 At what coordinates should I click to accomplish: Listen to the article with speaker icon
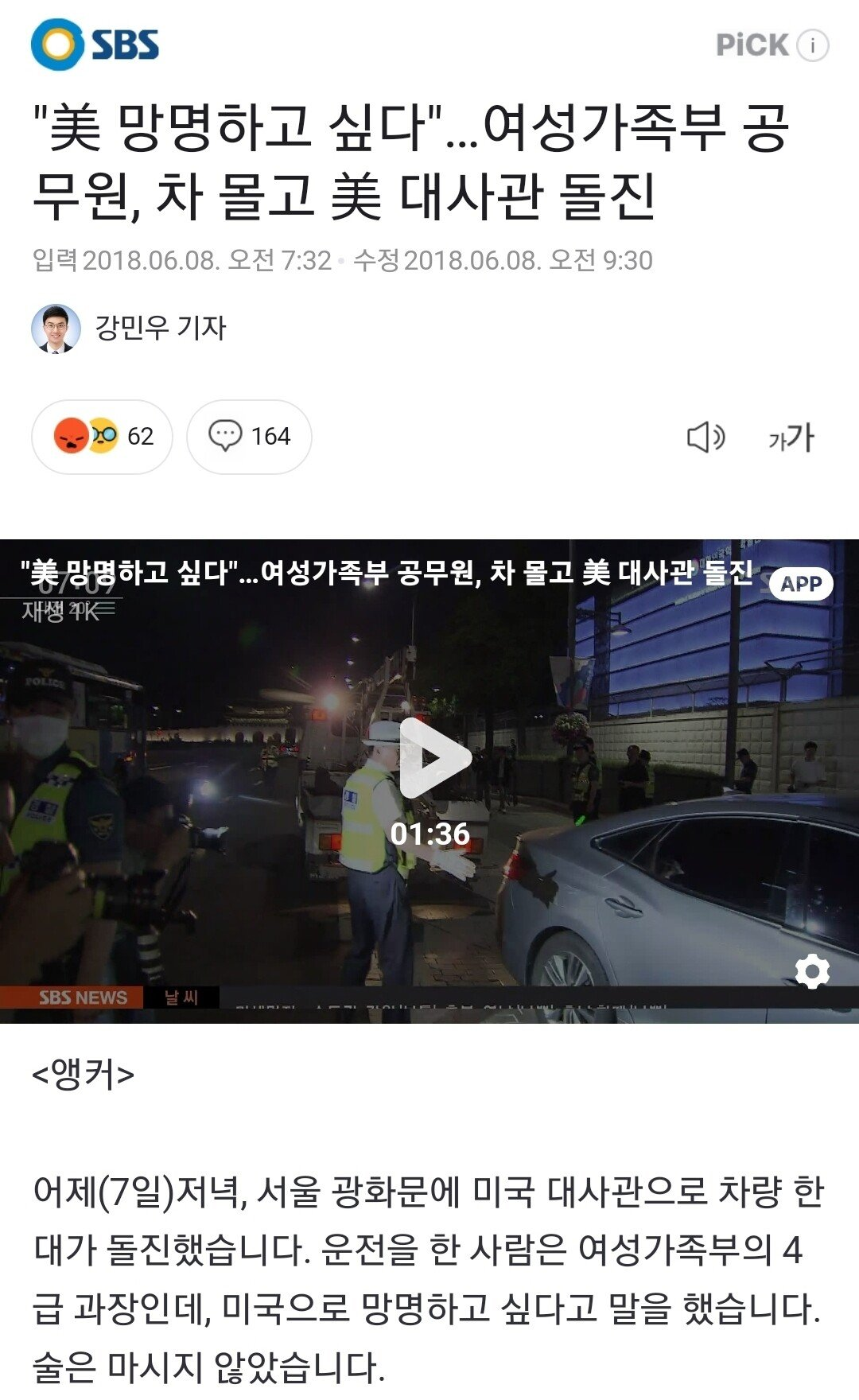click(705, 437)
